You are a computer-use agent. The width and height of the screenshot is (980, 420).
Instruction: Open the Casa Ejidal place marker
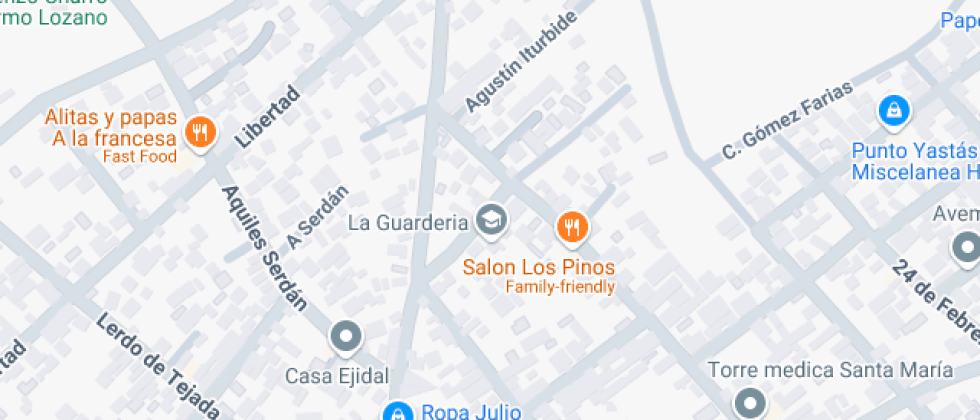(346, 338)
